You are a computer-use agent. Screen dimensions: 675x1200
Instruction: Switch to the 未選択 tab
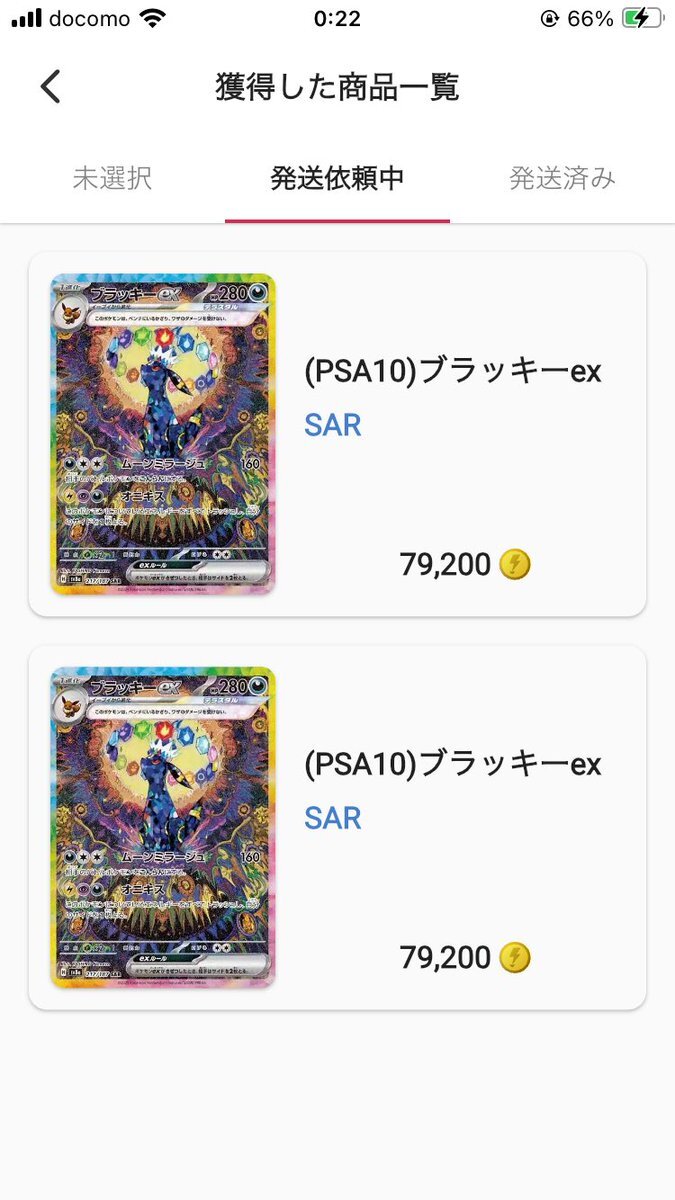[x=112, y=179]
